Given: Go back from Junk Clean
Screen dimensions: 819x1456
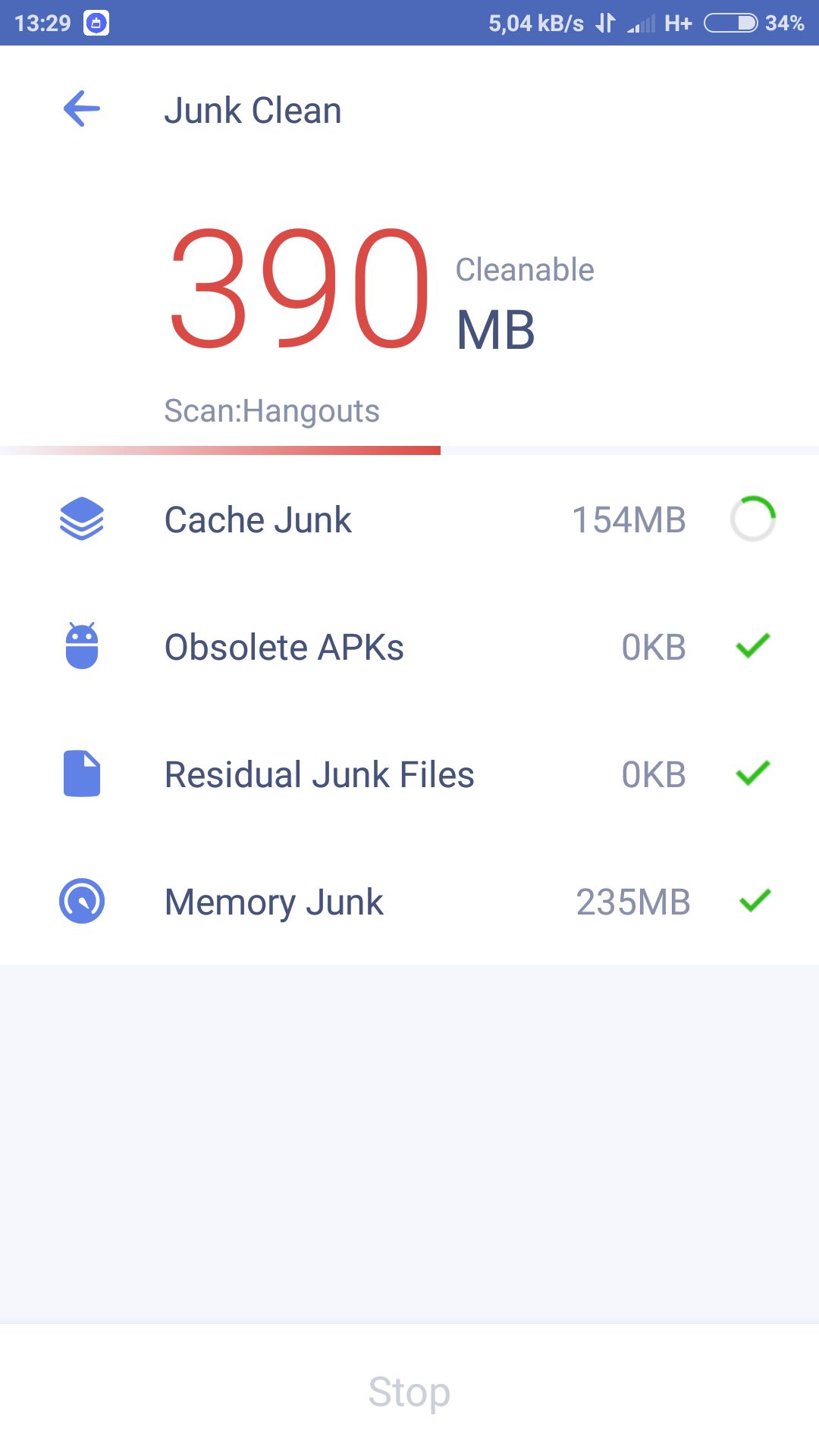Looking at the screenshot, I should (x=82, y=109).
